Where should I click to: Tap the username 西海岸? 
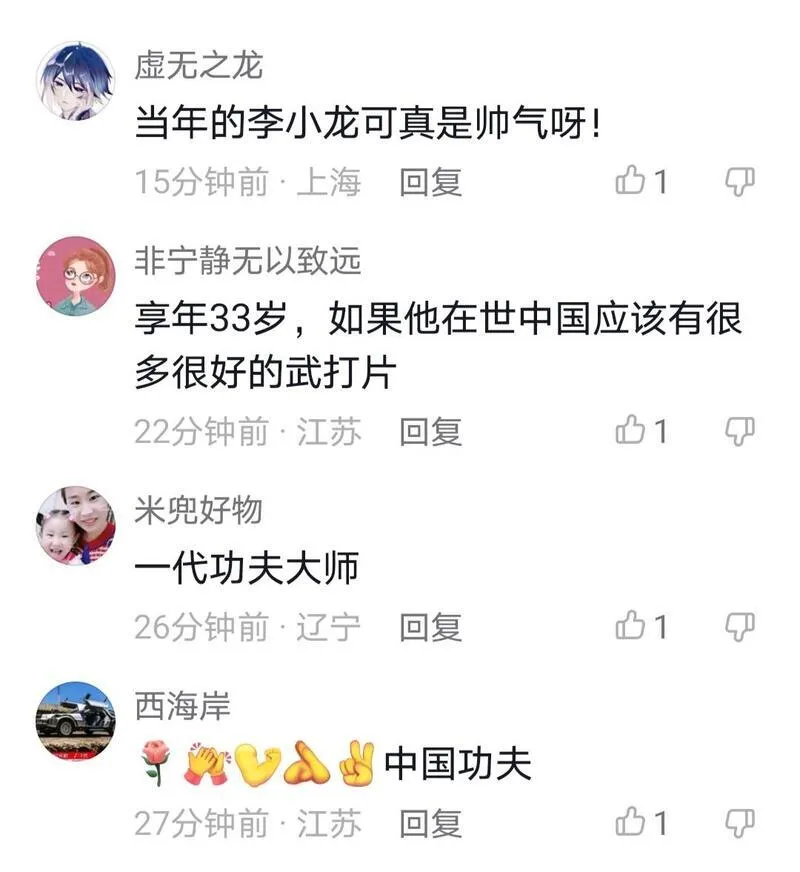pos(183,706)
